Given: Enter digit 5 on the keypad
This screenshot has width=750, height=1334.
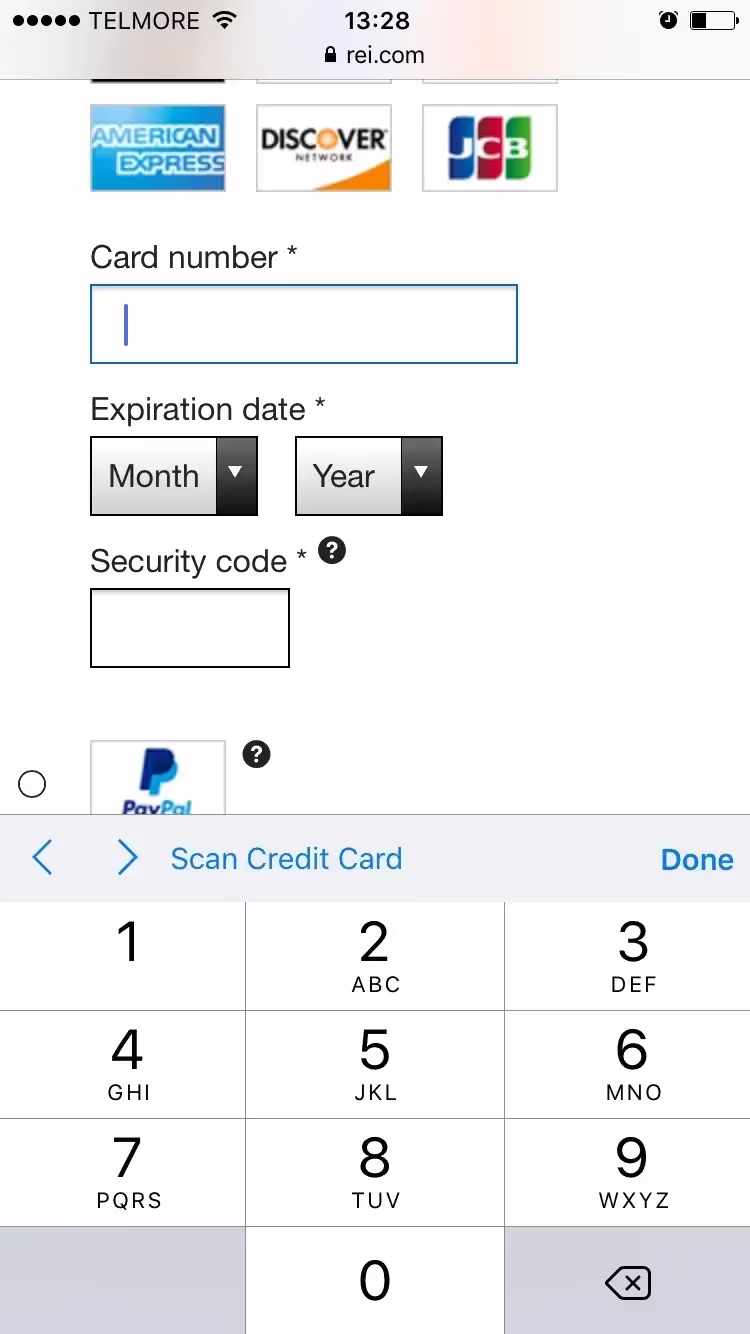Looking at the screenshot, I should [375, 1064].
